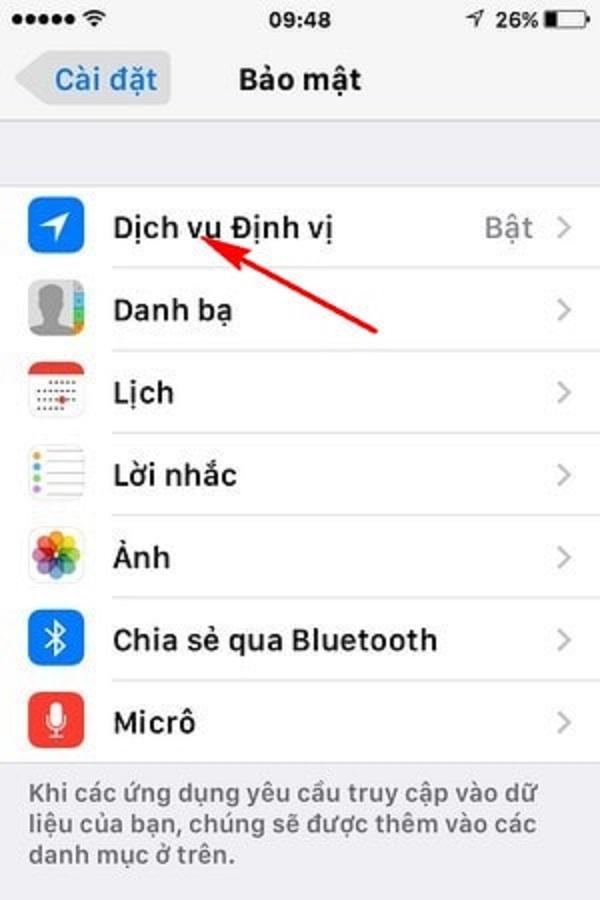Open Chia sẻ qua Bluetooth

pyautogui.click(x=300, y=638)
